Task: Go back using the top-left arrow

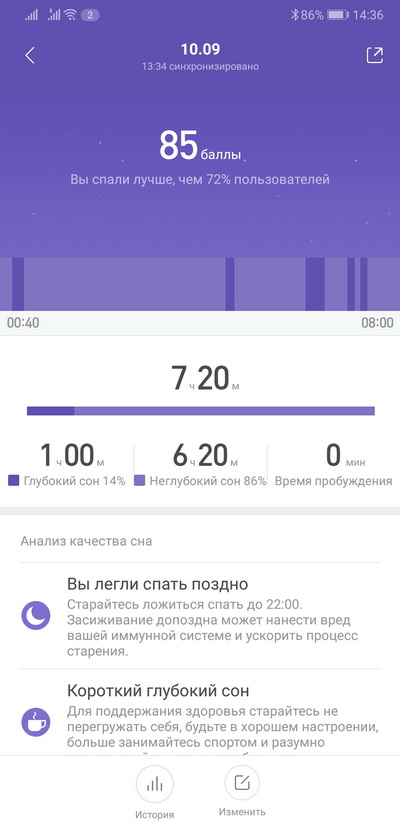Action: [x=30, y=55]
